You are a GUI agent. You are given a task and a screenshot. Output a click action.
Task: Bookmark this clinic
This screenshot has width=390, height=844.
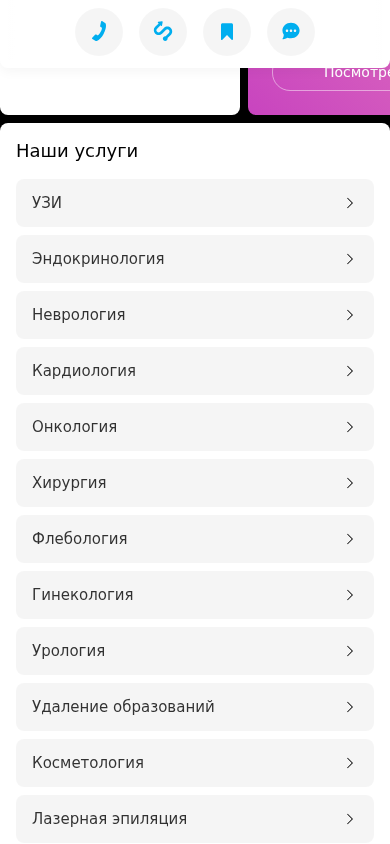(227, 32)
